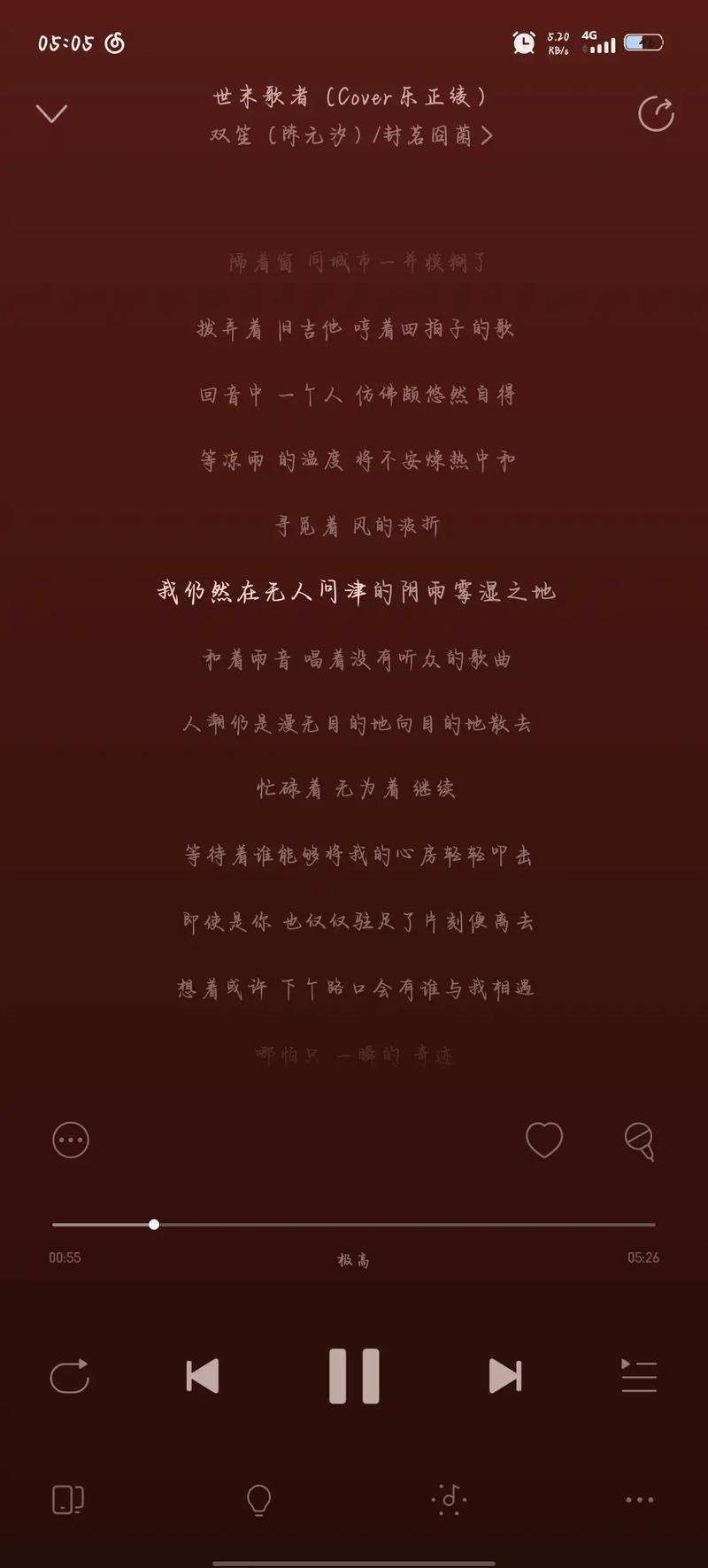The width and height of the screenshot is (708, 1568).
Task: Skip ahead to the next track
Action: (504, 1376)
